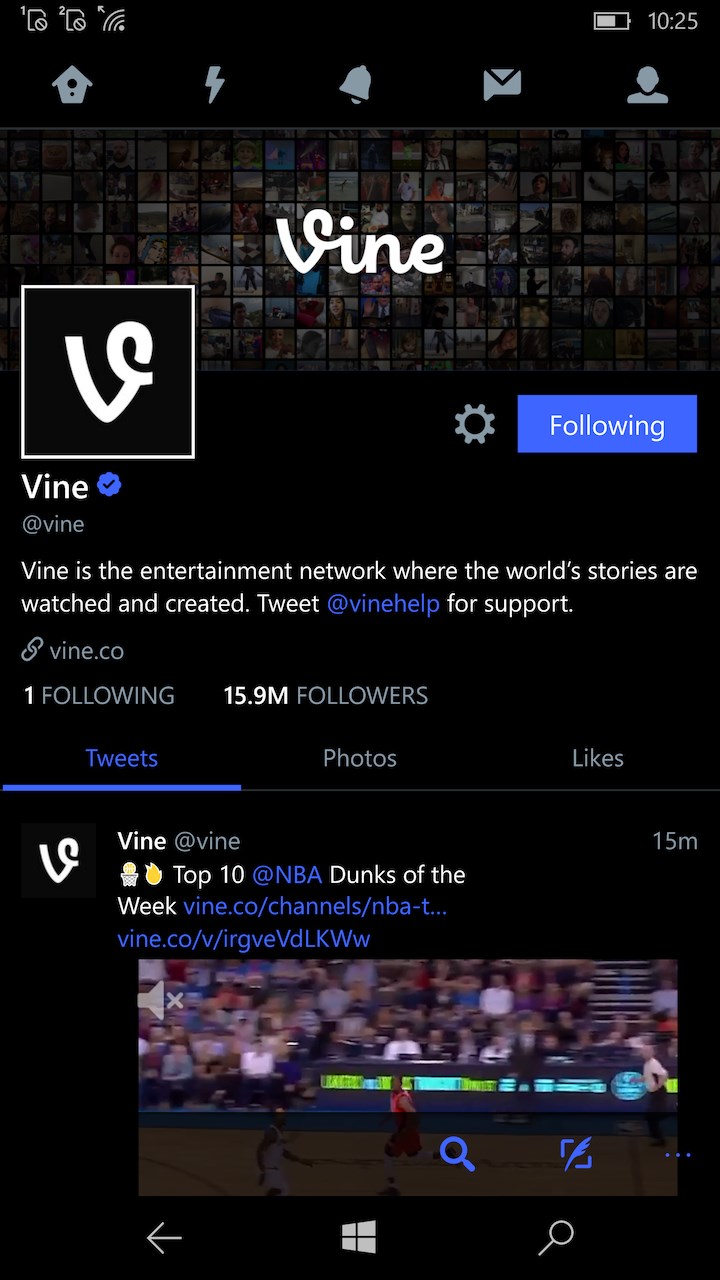View accounts Vine is following

[x=99, y=695]
